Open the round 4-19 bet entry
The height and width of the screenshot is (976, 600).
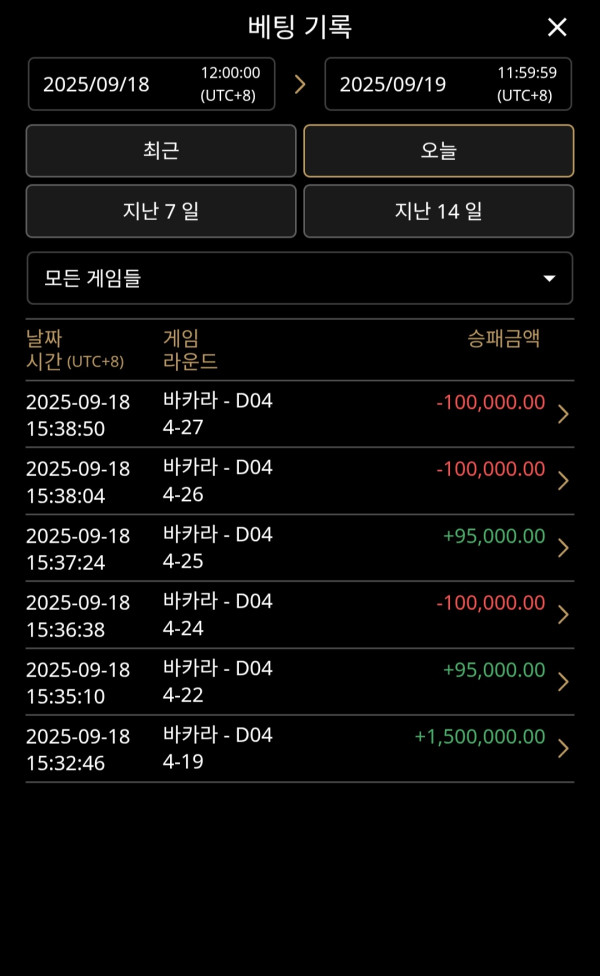click(300, 749)
